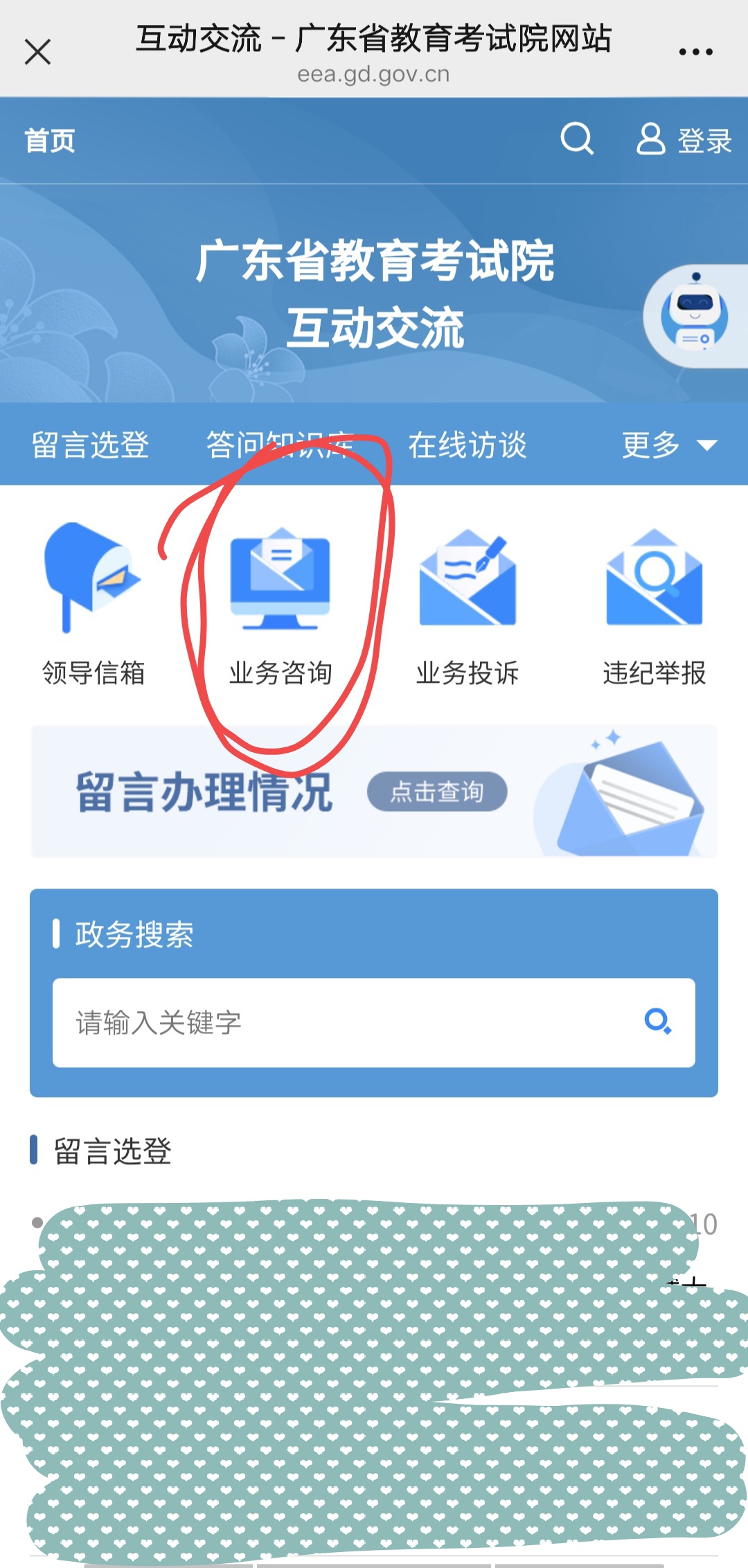This screenshot has height=1568, width=748.
Task: Tap the search icon in 政务搜索 box
Action: [657, 1022]
